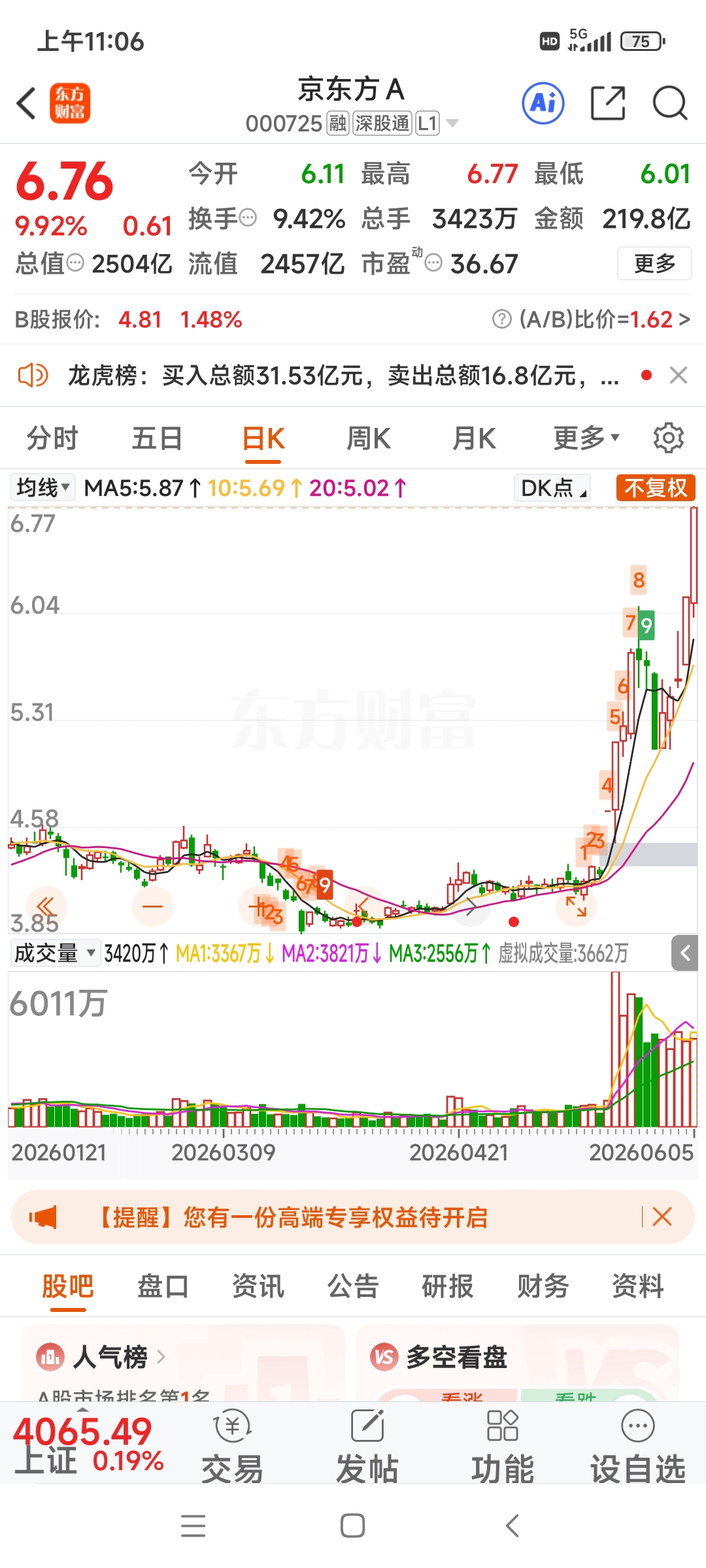Close the 高端专享权益 reminder banner
This screenshot has width=706, height=1568.
click(662, 1217)
